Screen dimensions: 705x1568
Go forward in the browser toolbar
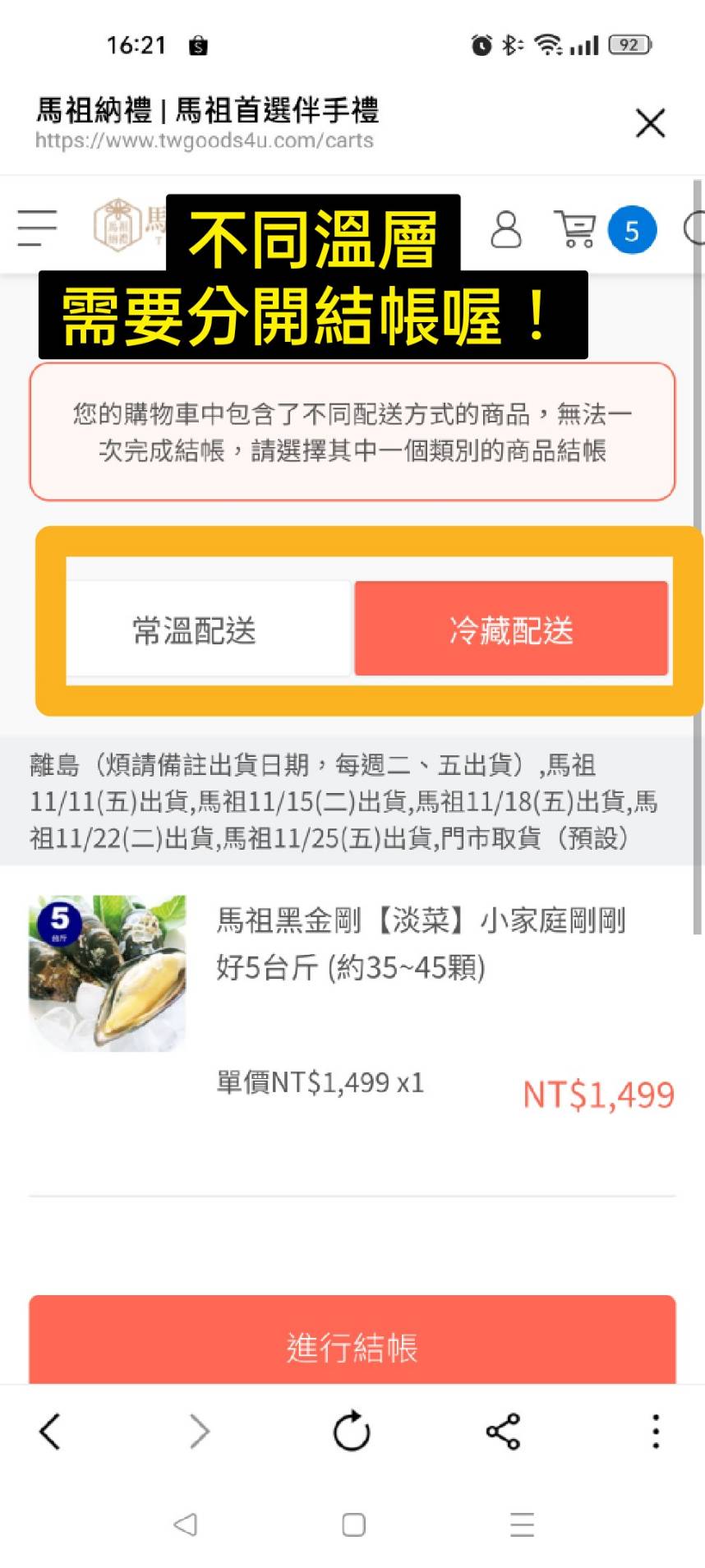coord(199,1432)
